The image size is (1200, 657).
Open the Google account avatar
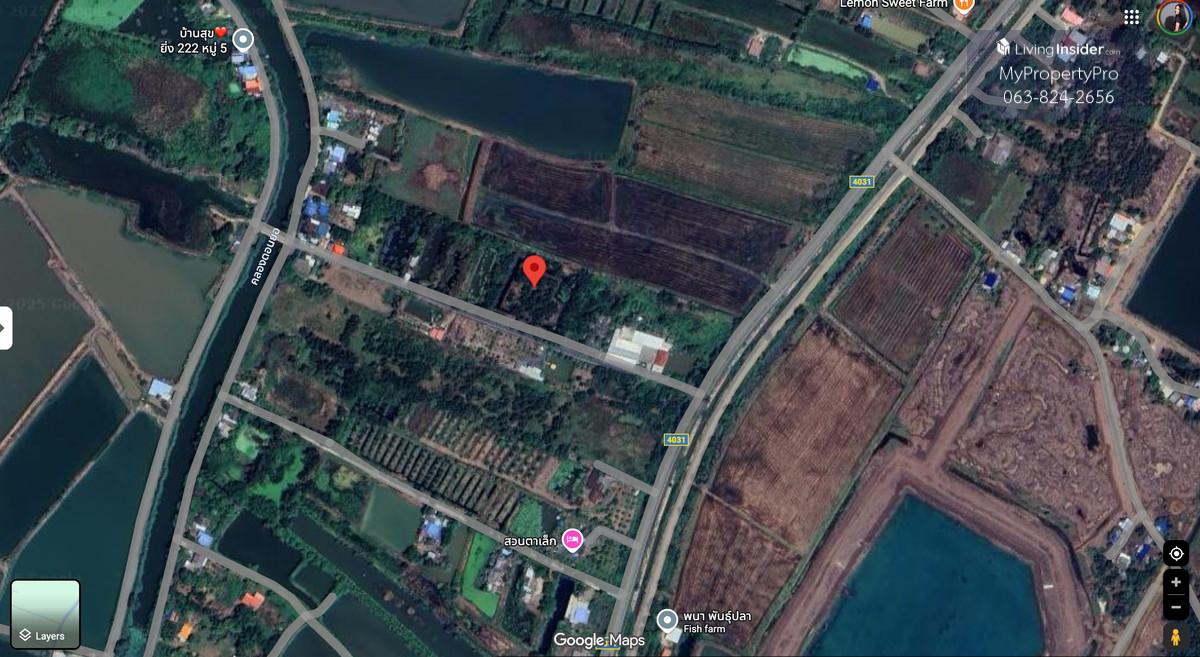(1175, 17)
